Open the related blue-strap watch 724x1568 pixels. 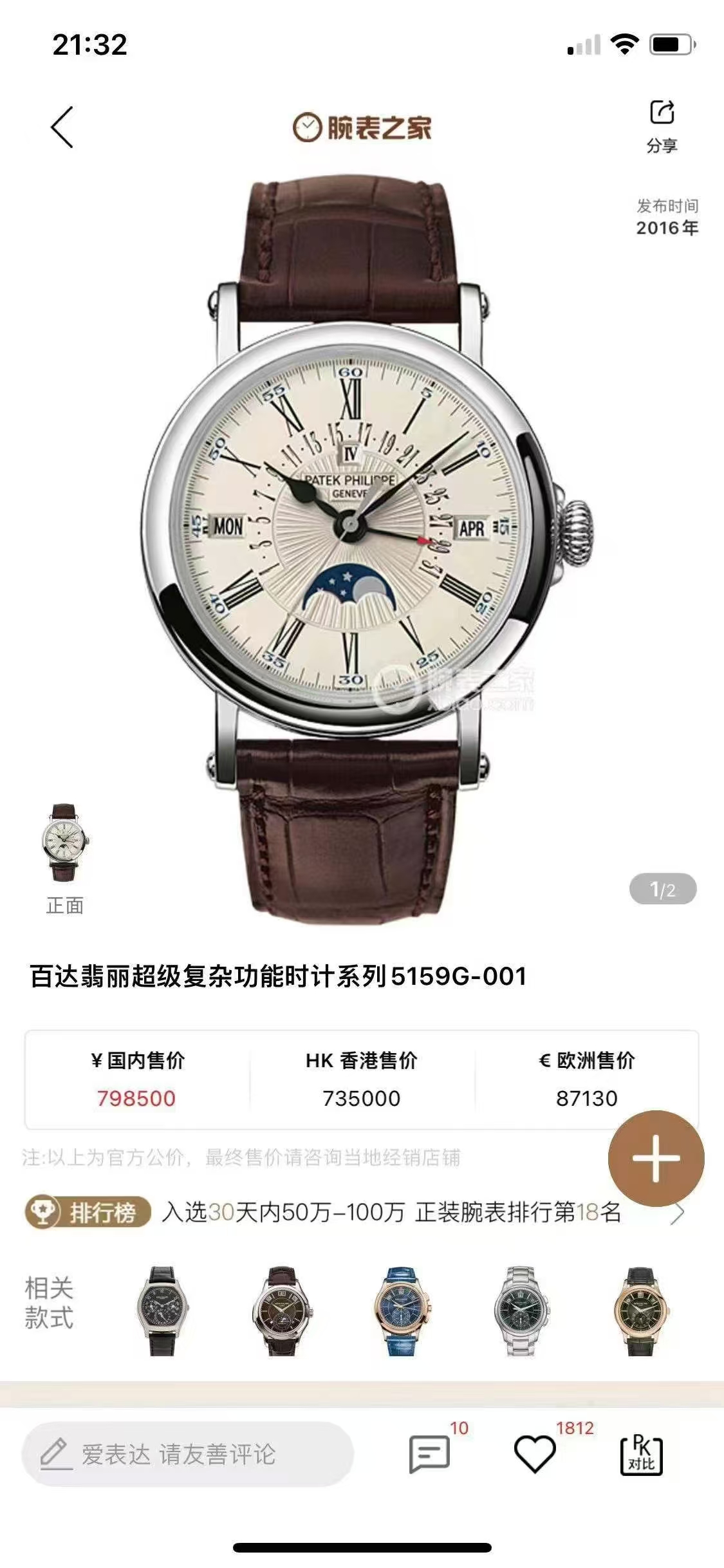[x=402, y=1311]
